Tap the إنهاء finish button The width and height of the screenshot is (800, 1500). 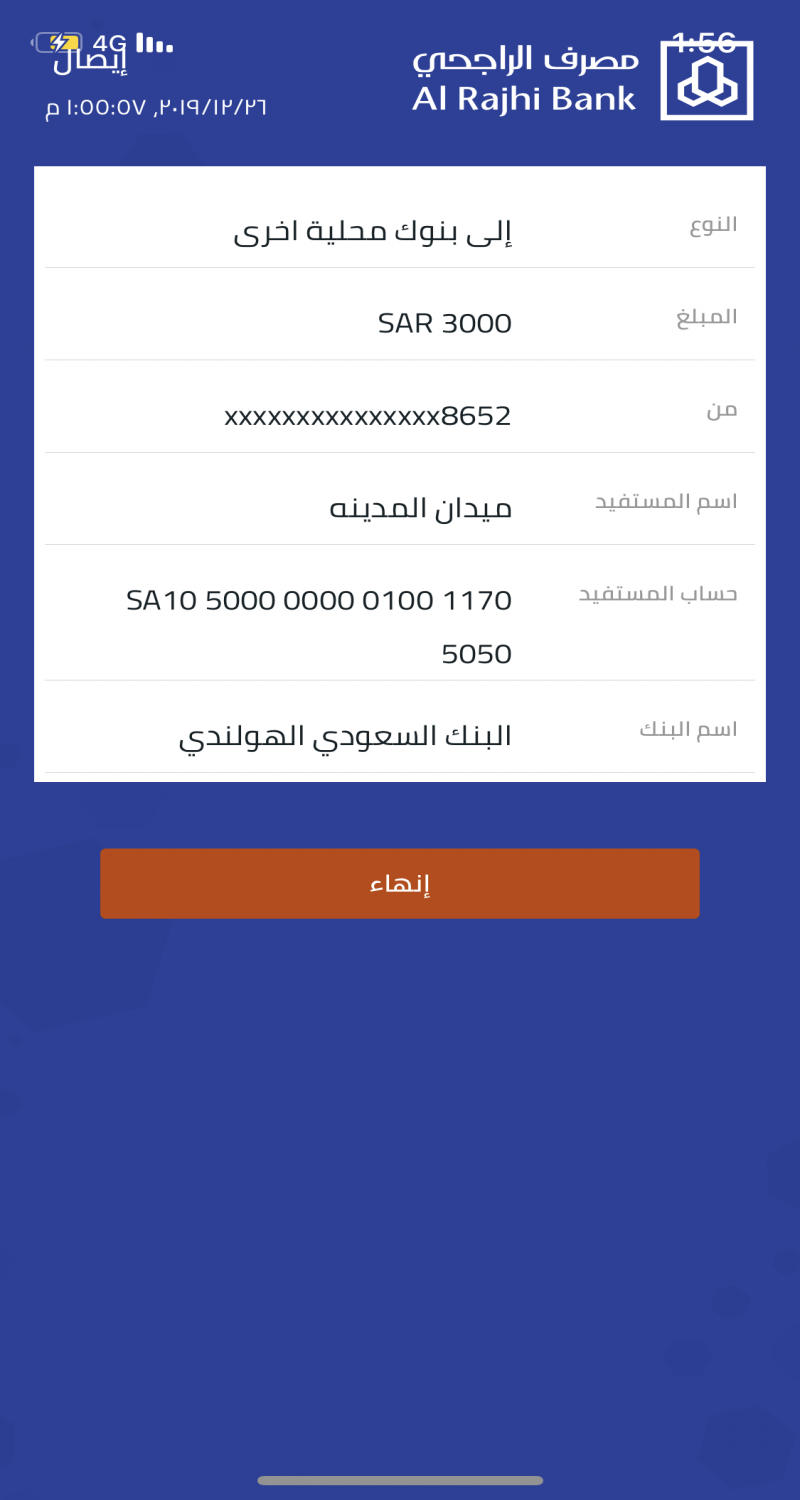click(399, 883)
